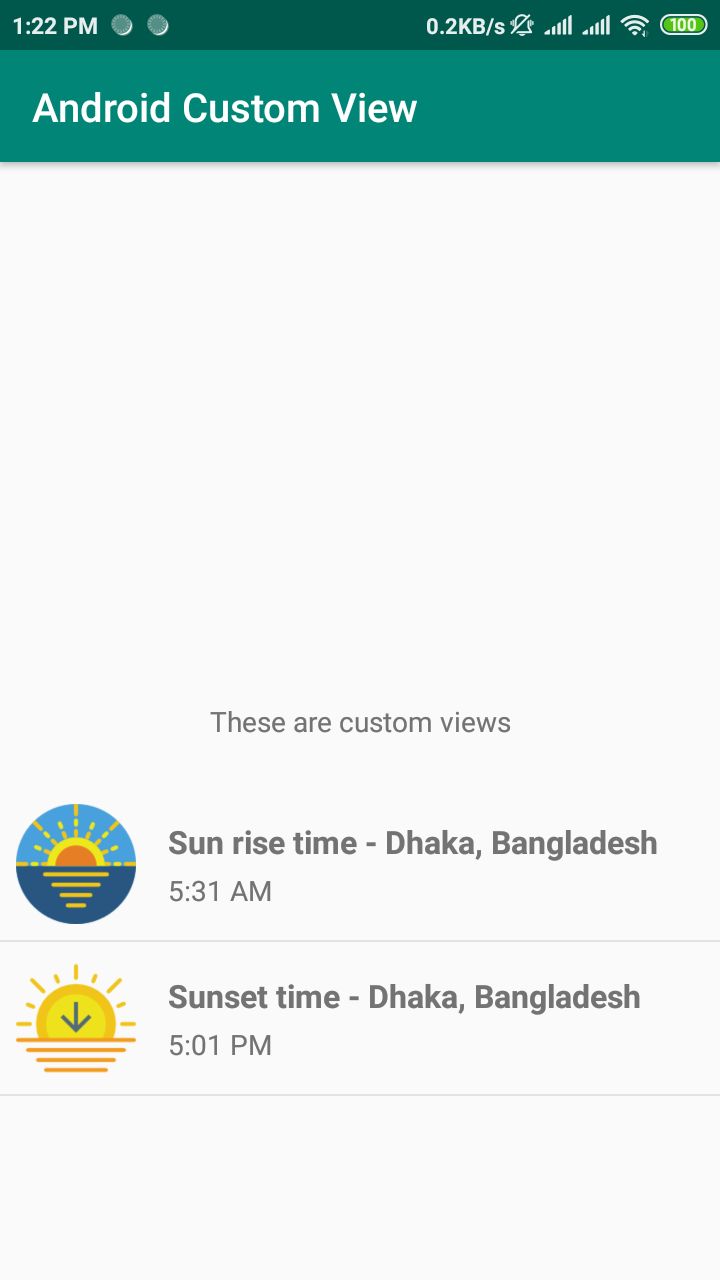Image resolution: width=720 pixels, height=1280 pixels.
Task: Open the Sun rise time row
Action: pos(360,864)
